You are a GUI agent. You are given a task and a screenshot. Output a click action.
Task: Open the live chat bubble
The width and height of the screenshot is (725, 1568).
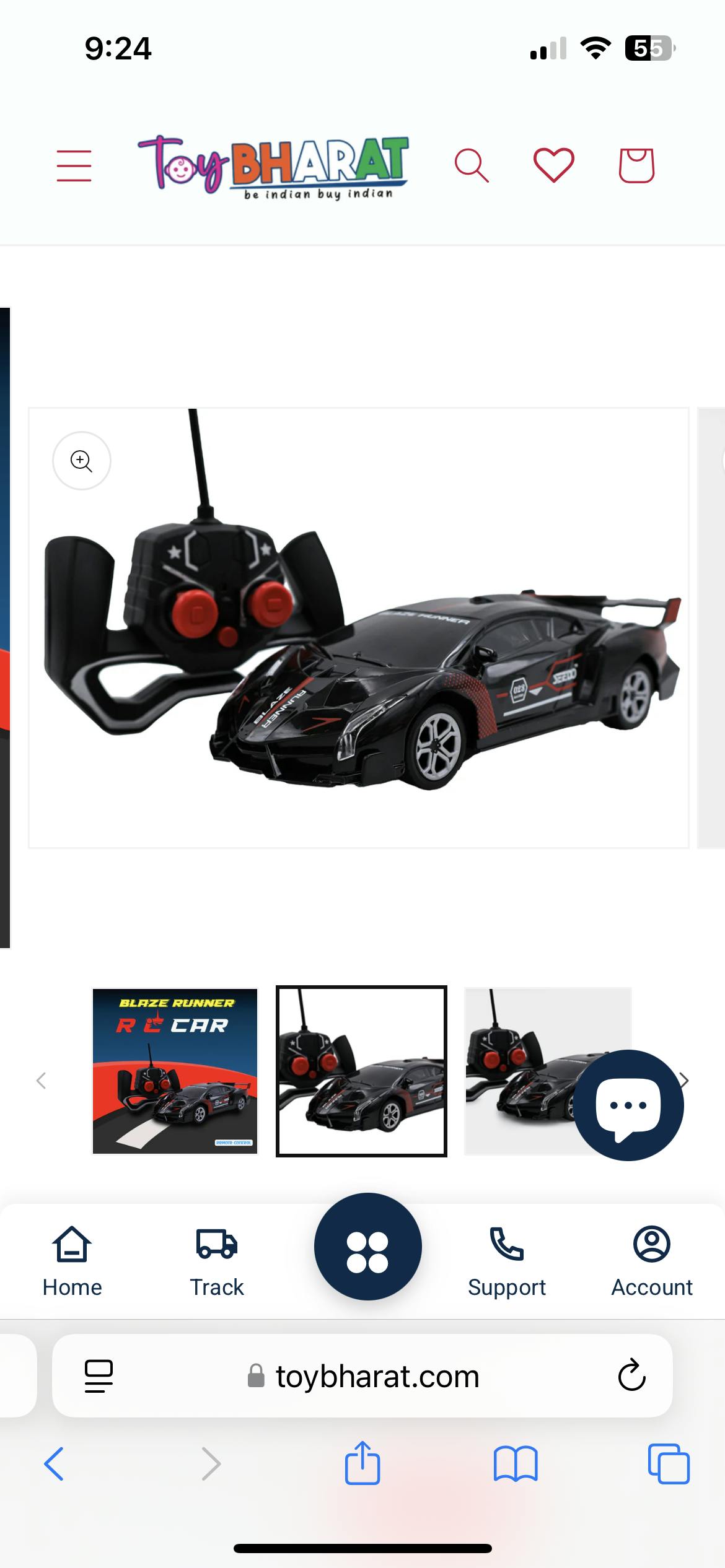tap(628, 1105)
